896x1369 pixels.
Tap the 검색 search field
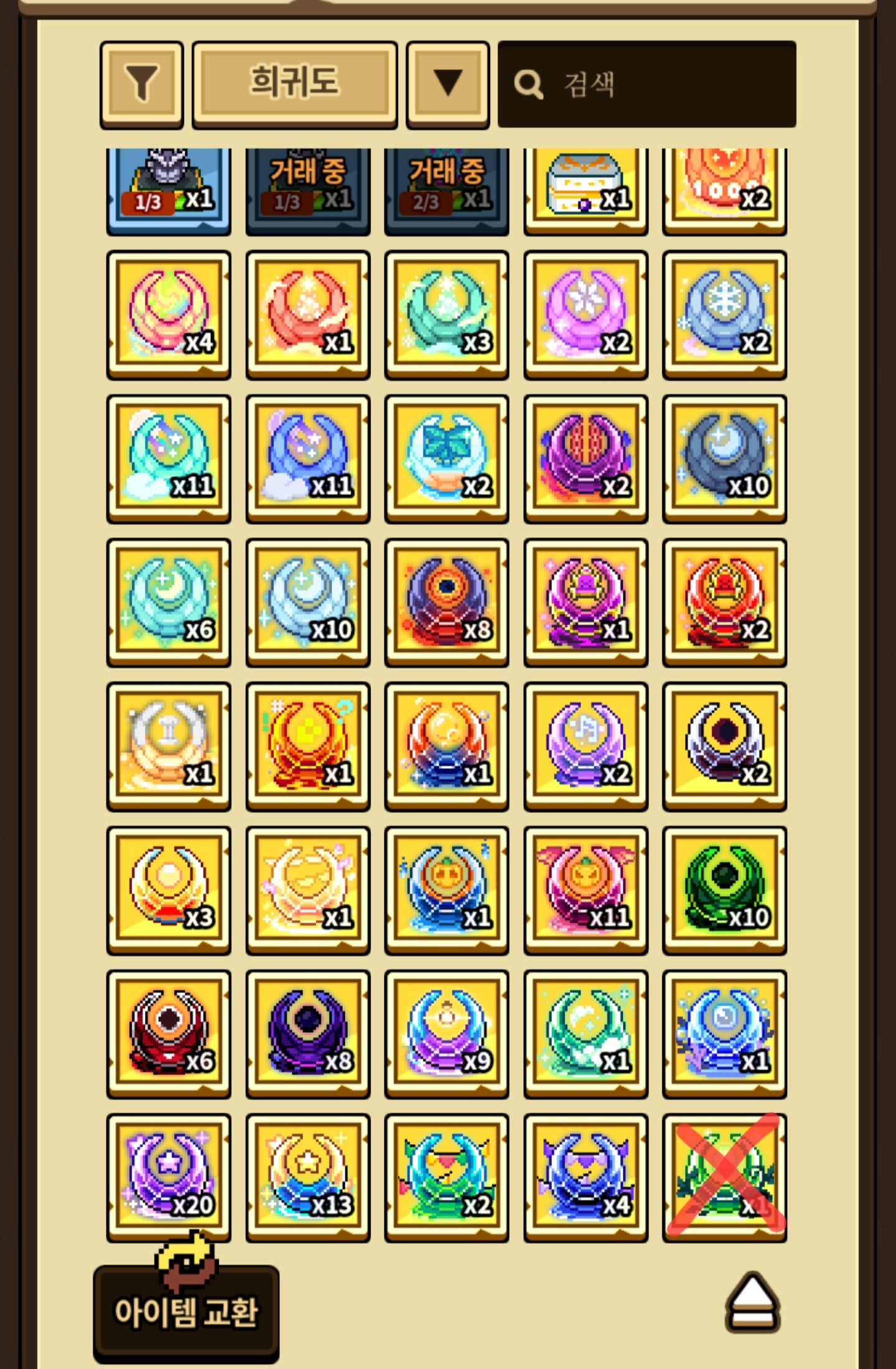click(647, 84)
